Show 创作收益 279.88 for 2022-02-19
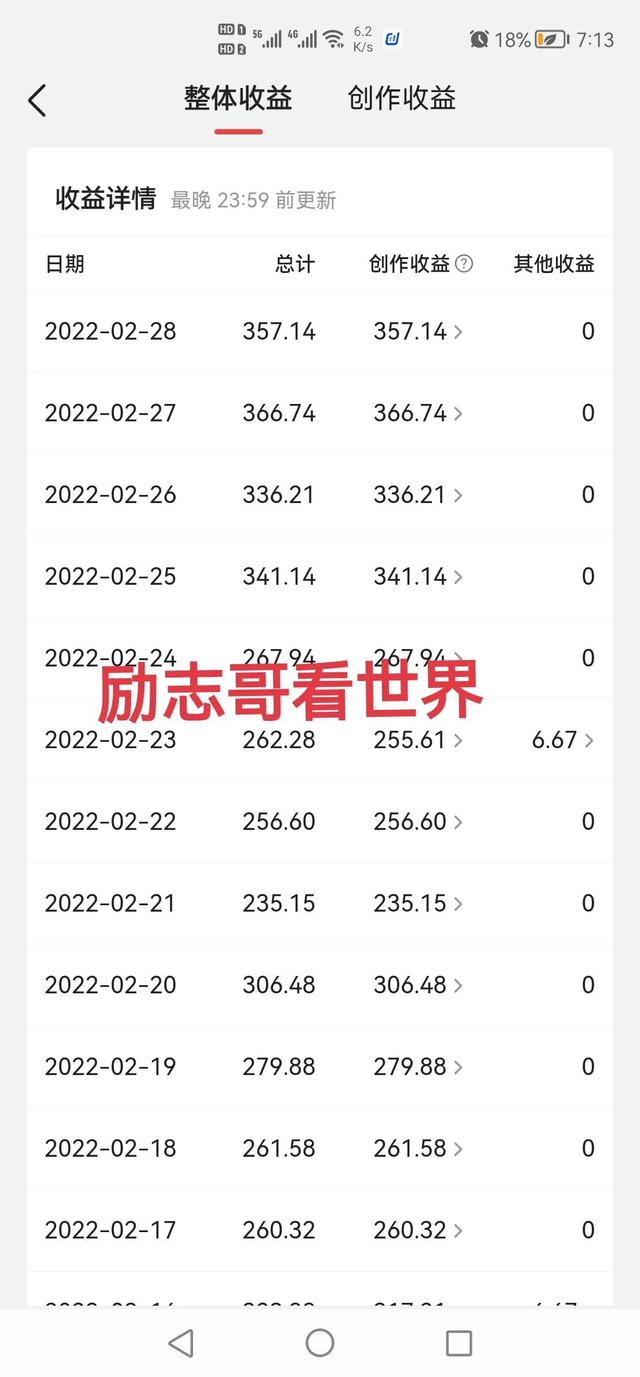 (418, 1067)
